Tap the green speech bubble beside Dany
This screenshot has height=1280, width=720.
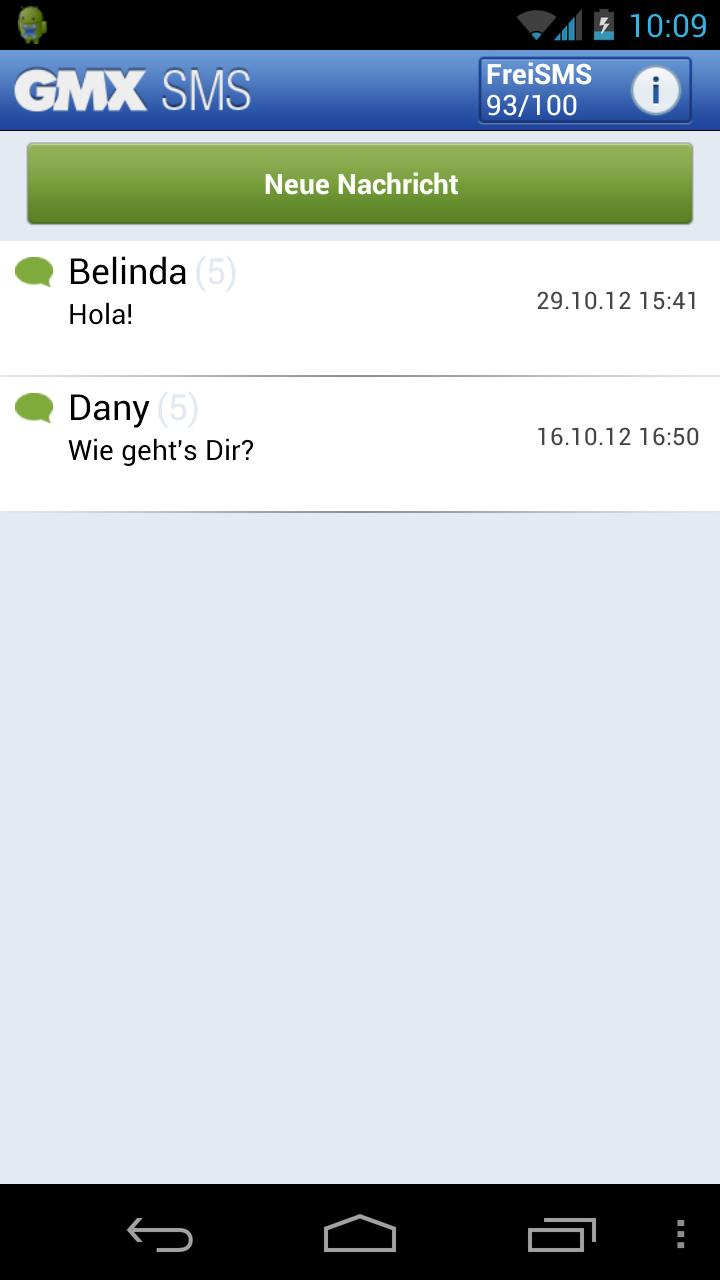pos(34,408)
